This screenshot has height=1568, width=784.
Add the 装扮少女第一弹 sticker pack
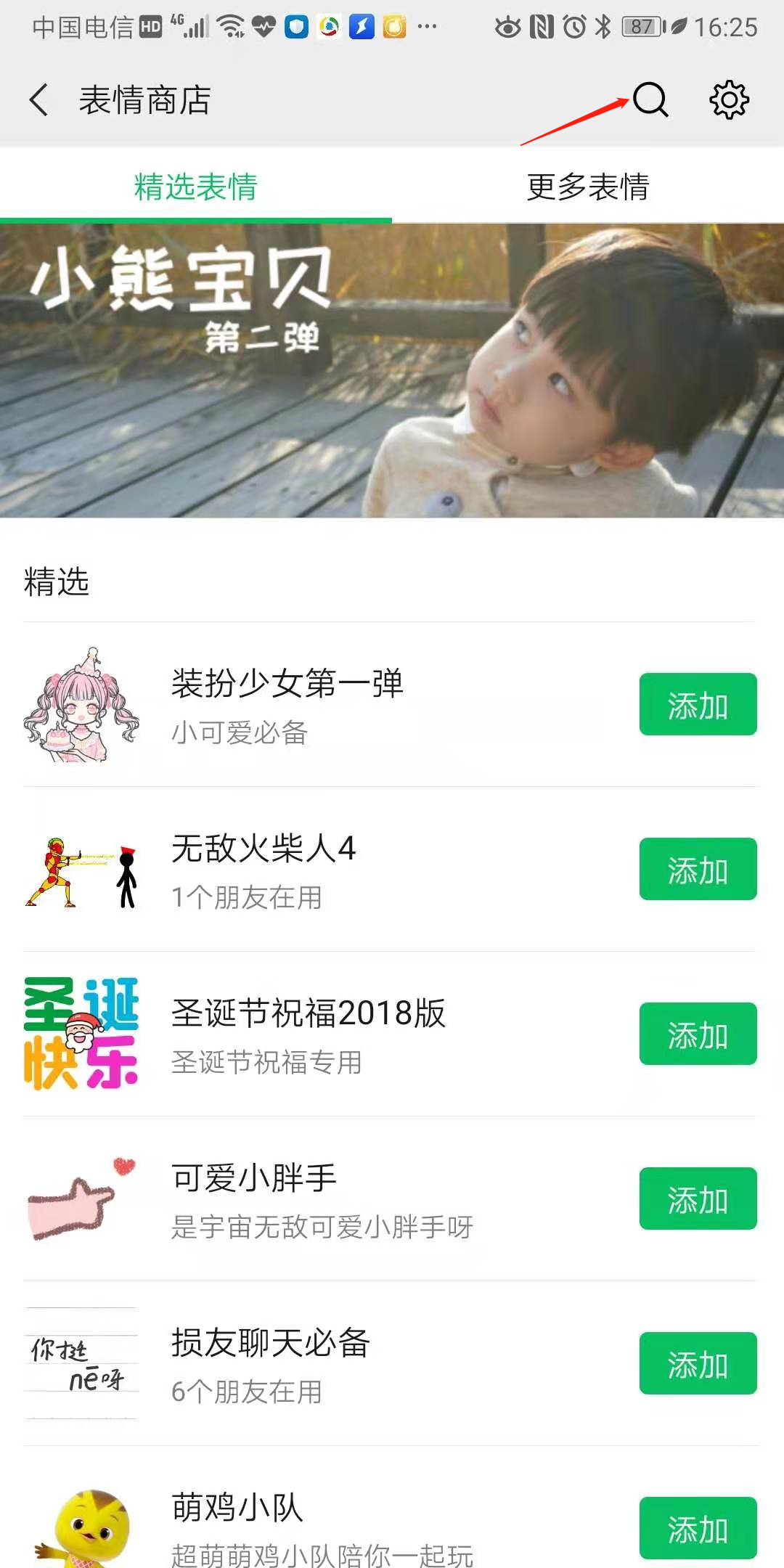(x=697, y=704)
